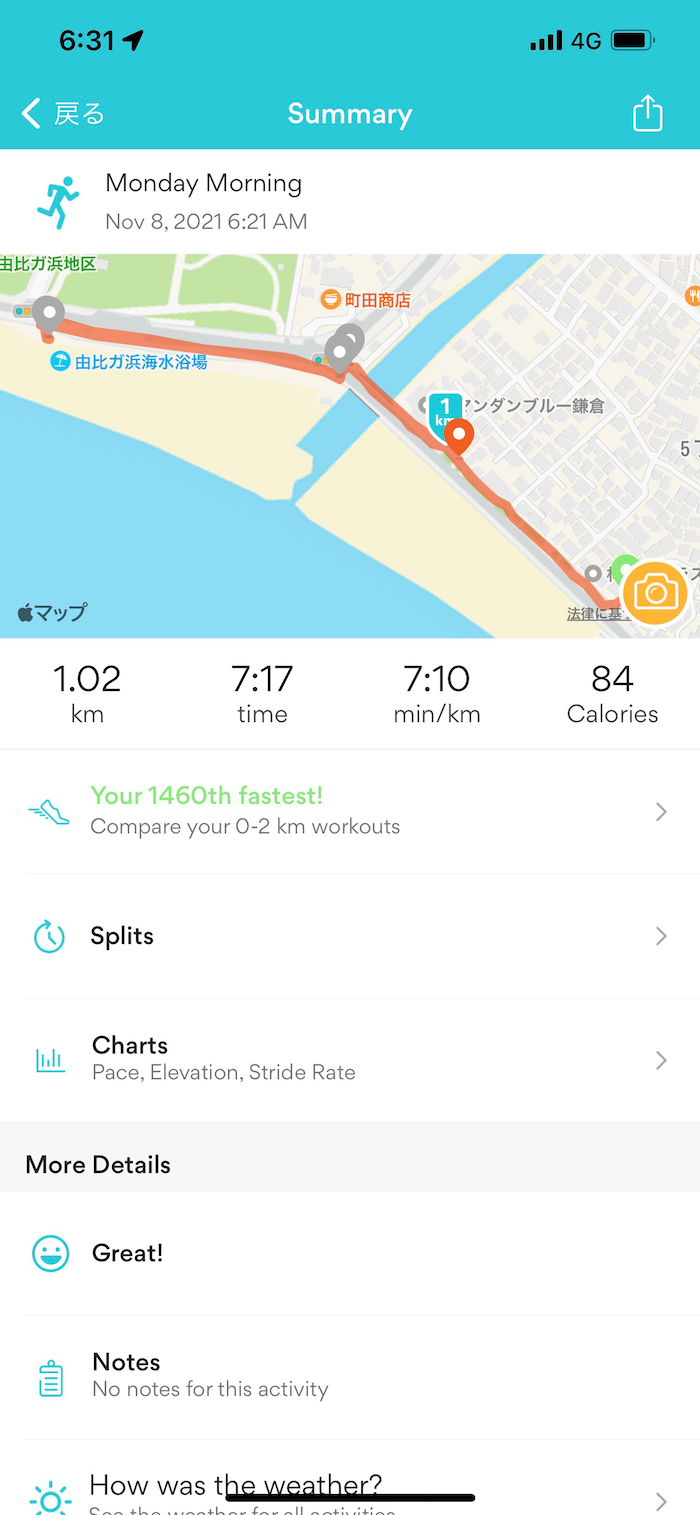This screenshot has width=700, height=1515.
Task: View Pace, Elevation, Stride Rate charts
Action: [350, 1059]
